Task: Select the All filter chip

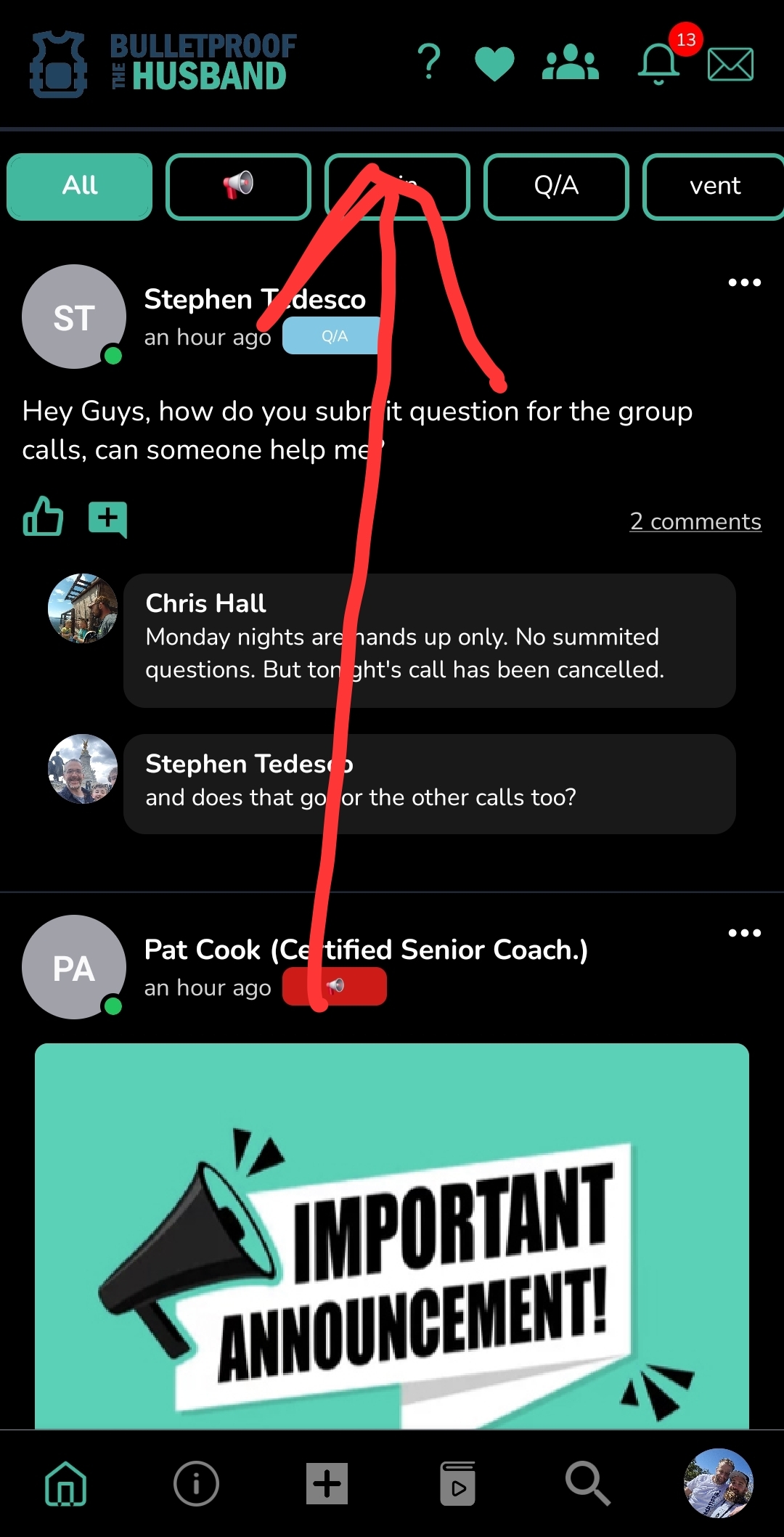Action: 80,187
